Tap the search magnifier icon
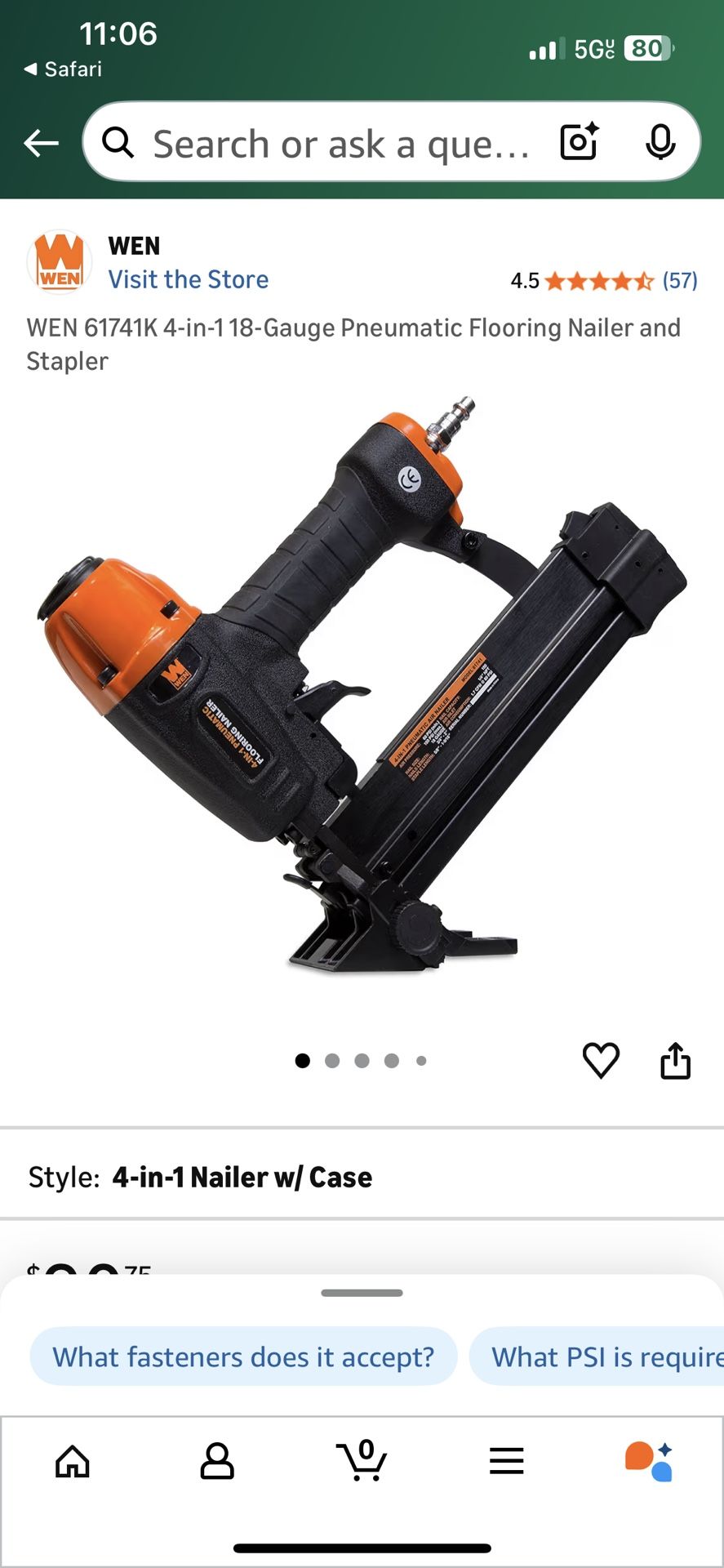 (x=119, y=141)
